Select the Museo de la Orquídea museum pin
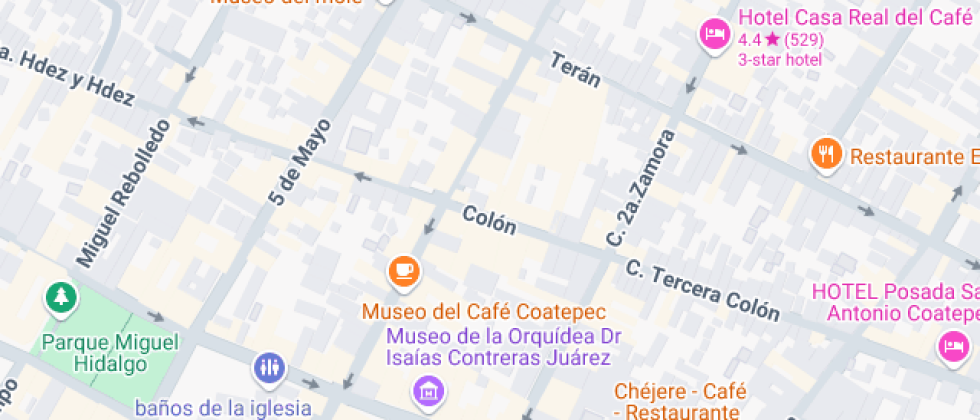Viewport: 980px width, 420px height. pyautogui.click(x=429, y=391)
